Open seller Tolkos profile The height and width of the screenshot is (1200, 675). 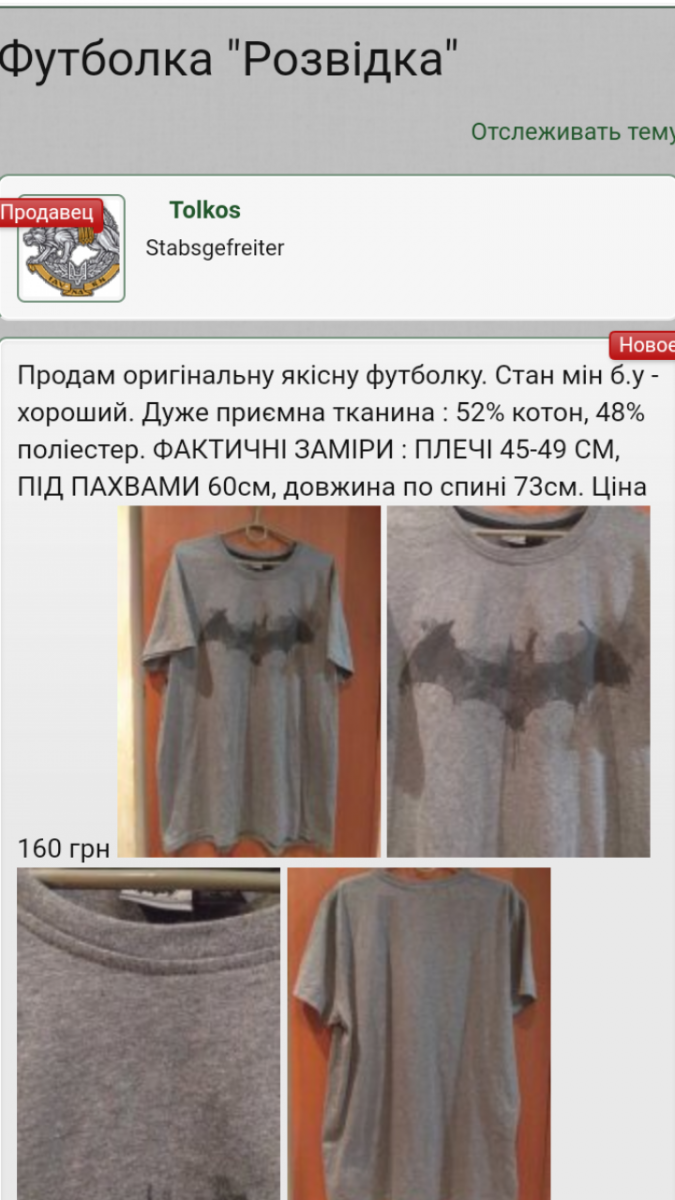205,210
